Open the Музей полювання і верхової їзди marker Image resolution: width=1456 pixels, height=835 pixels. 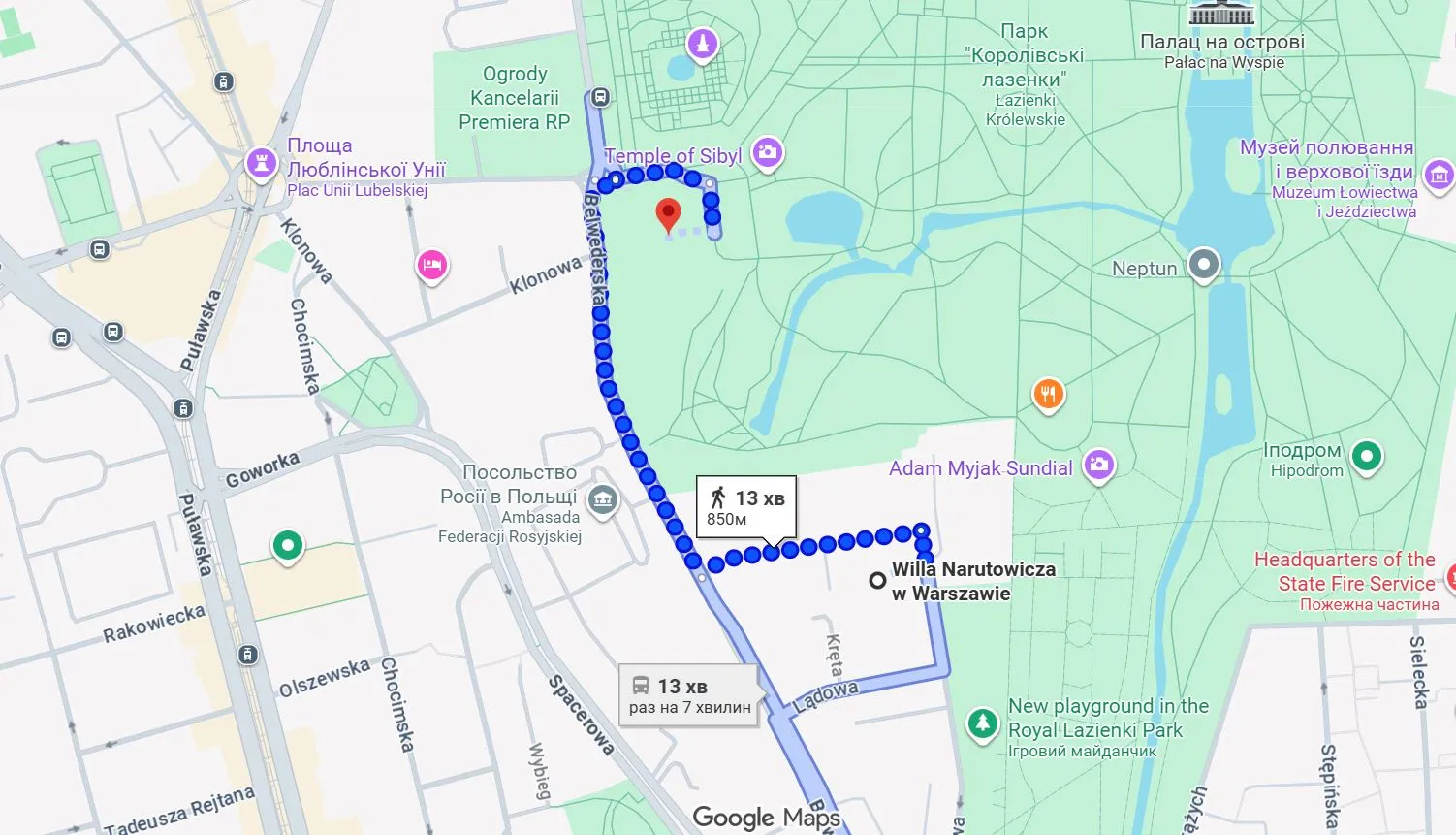(x=1439, y=175)
